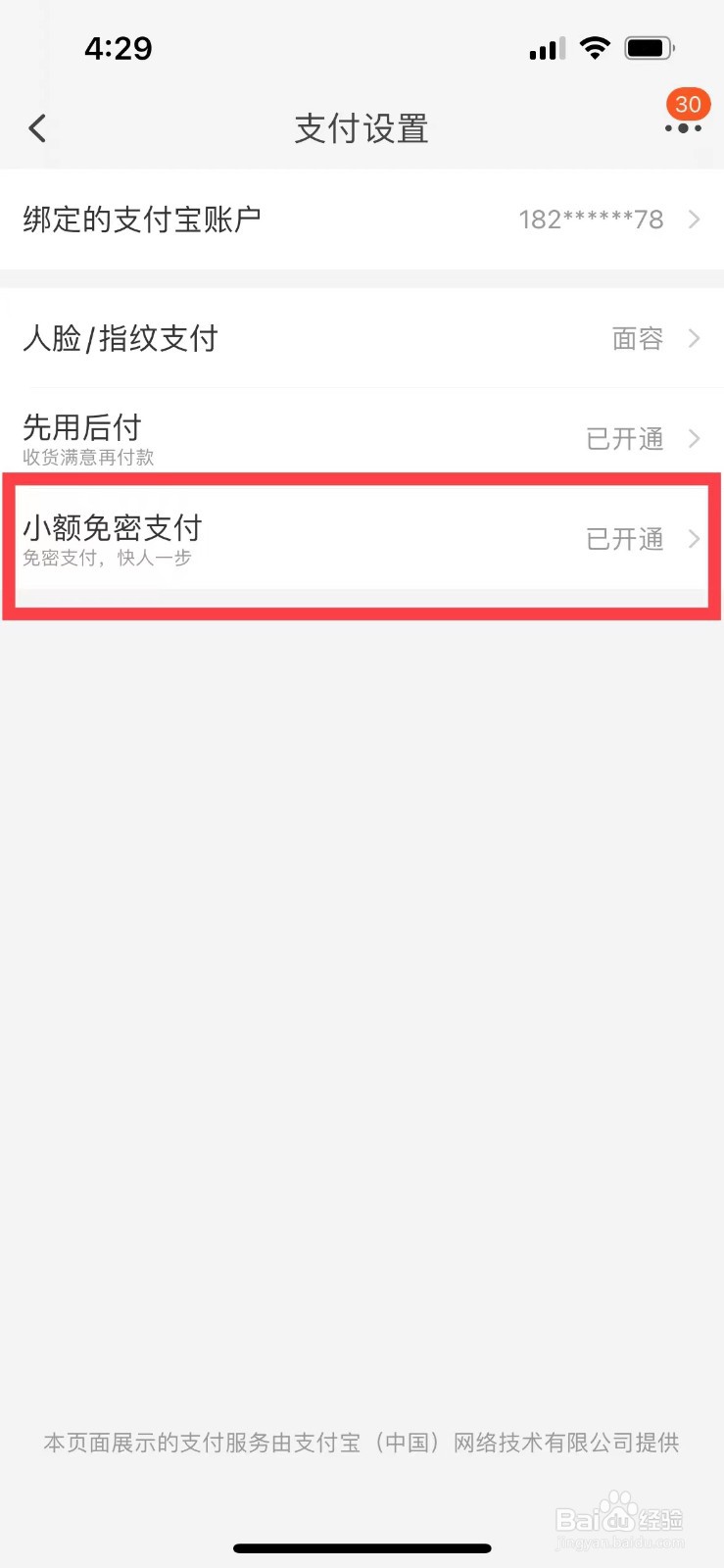Tap the cellular signal bars icon
724x1568 pixels.
[546, 49]
